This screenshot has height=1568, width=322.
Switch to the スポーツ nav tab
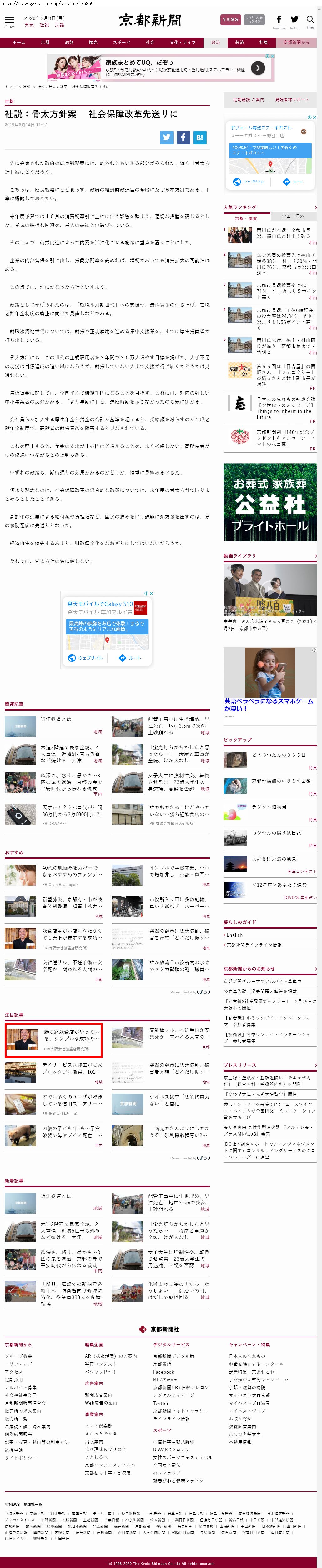point(121,43)
